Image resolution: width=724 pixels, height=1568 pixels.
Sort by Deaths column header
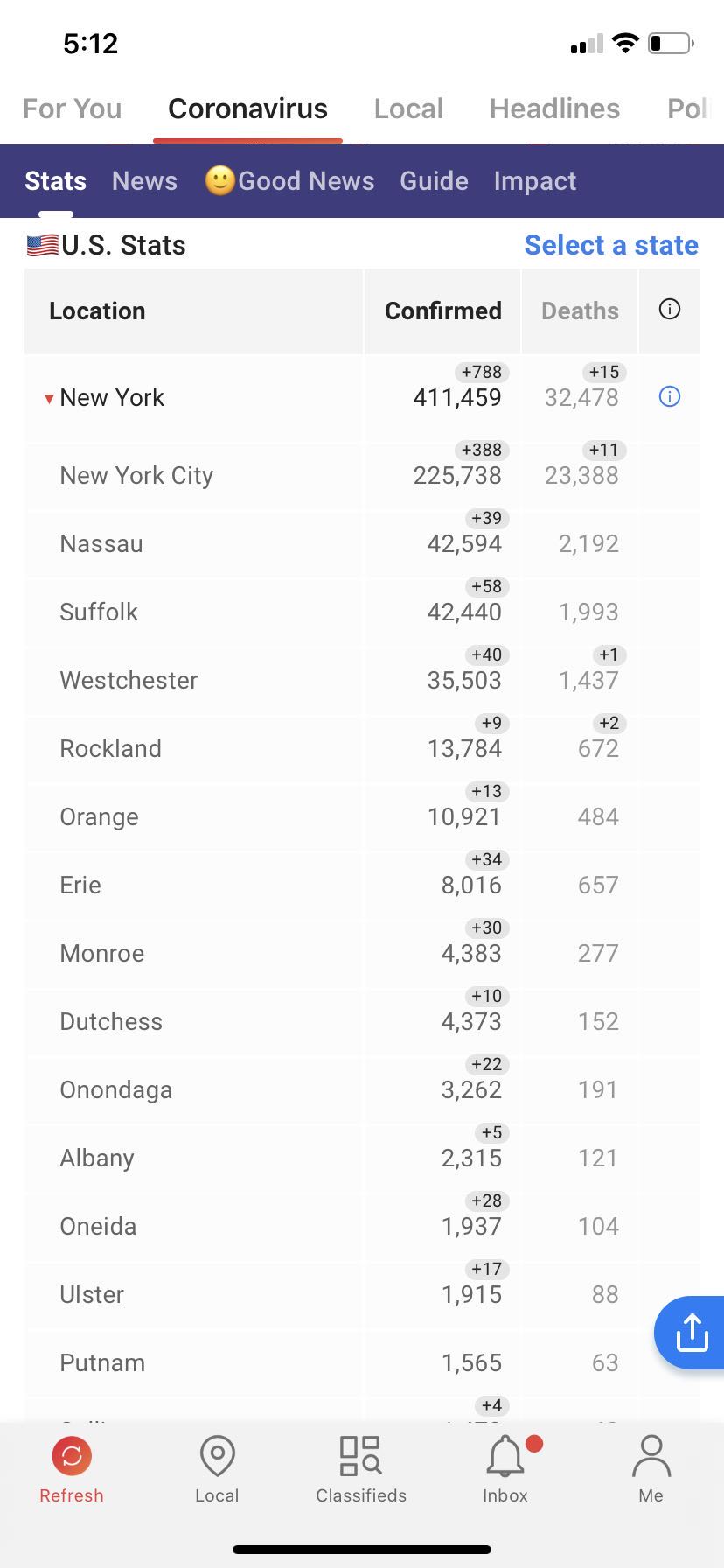point(580,311)
